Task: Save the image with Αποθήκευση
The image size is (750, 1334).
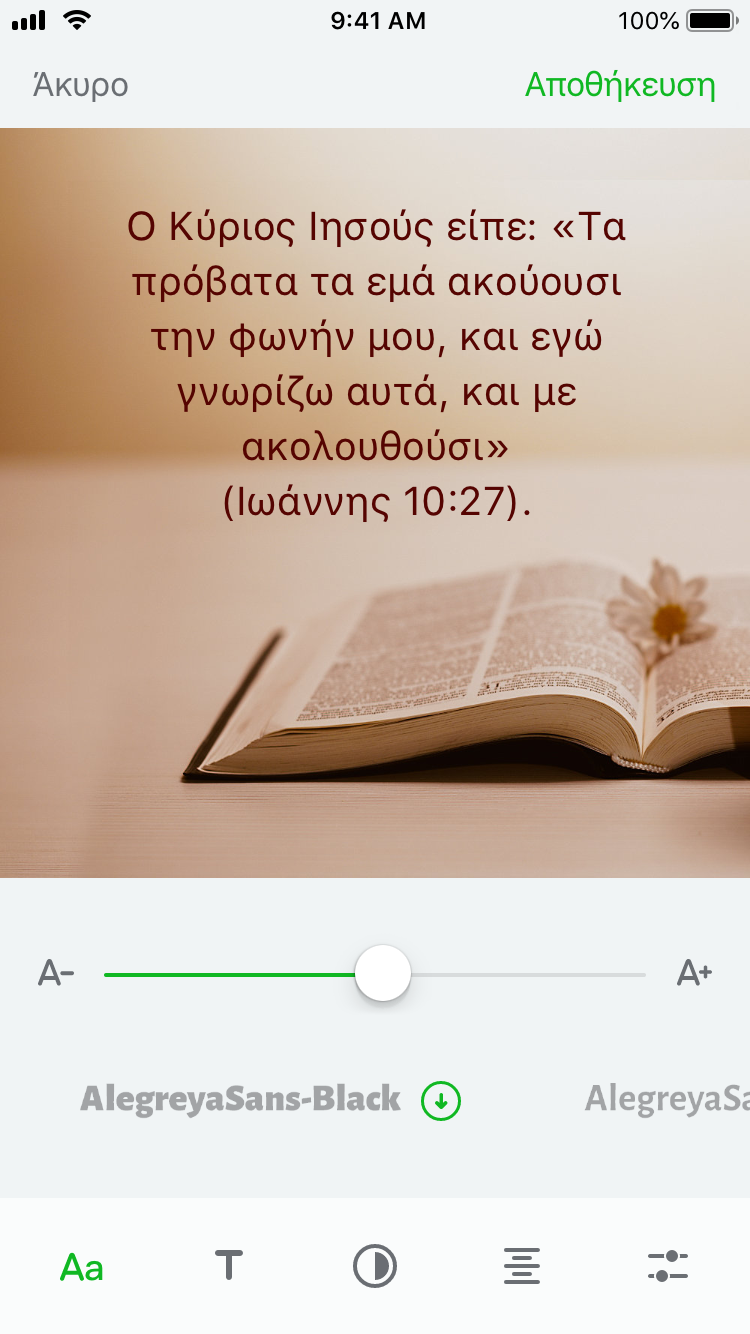Action: 620,85
